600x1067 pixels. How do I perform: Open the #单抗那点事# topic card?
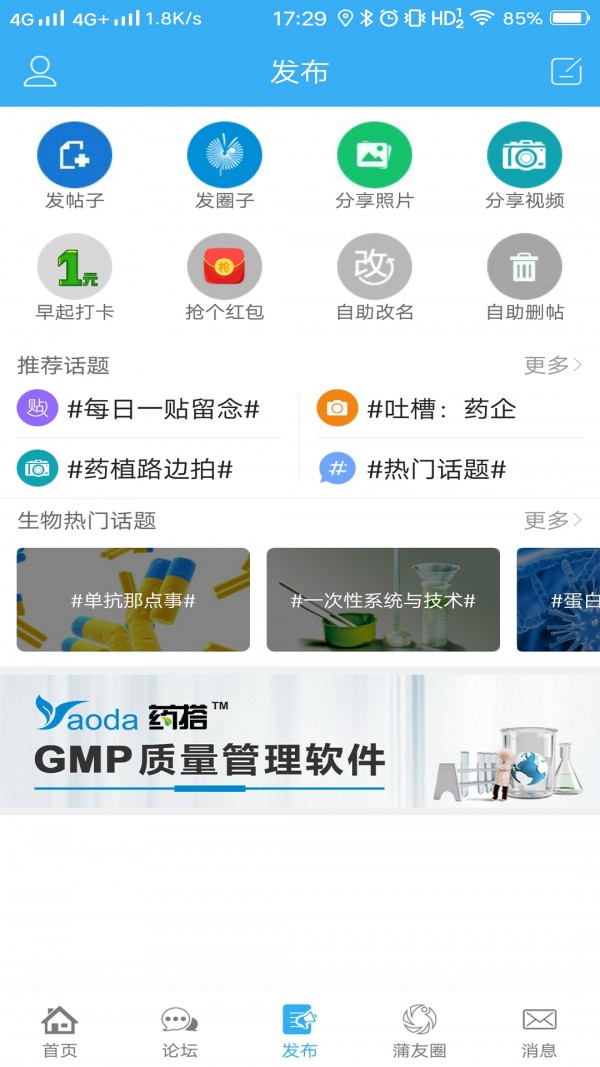click(133, 600)
